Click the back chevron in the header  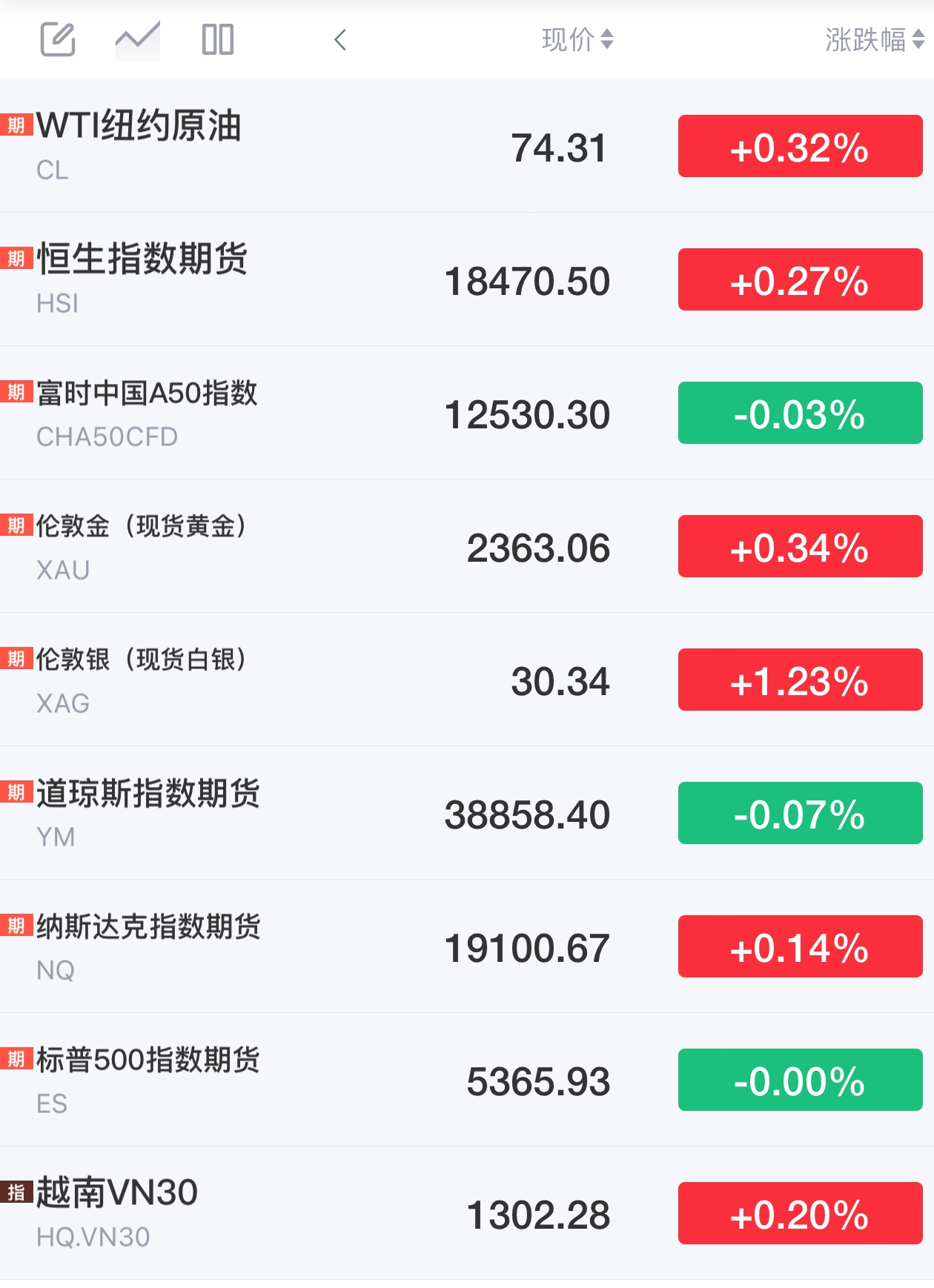click(341, 41)
